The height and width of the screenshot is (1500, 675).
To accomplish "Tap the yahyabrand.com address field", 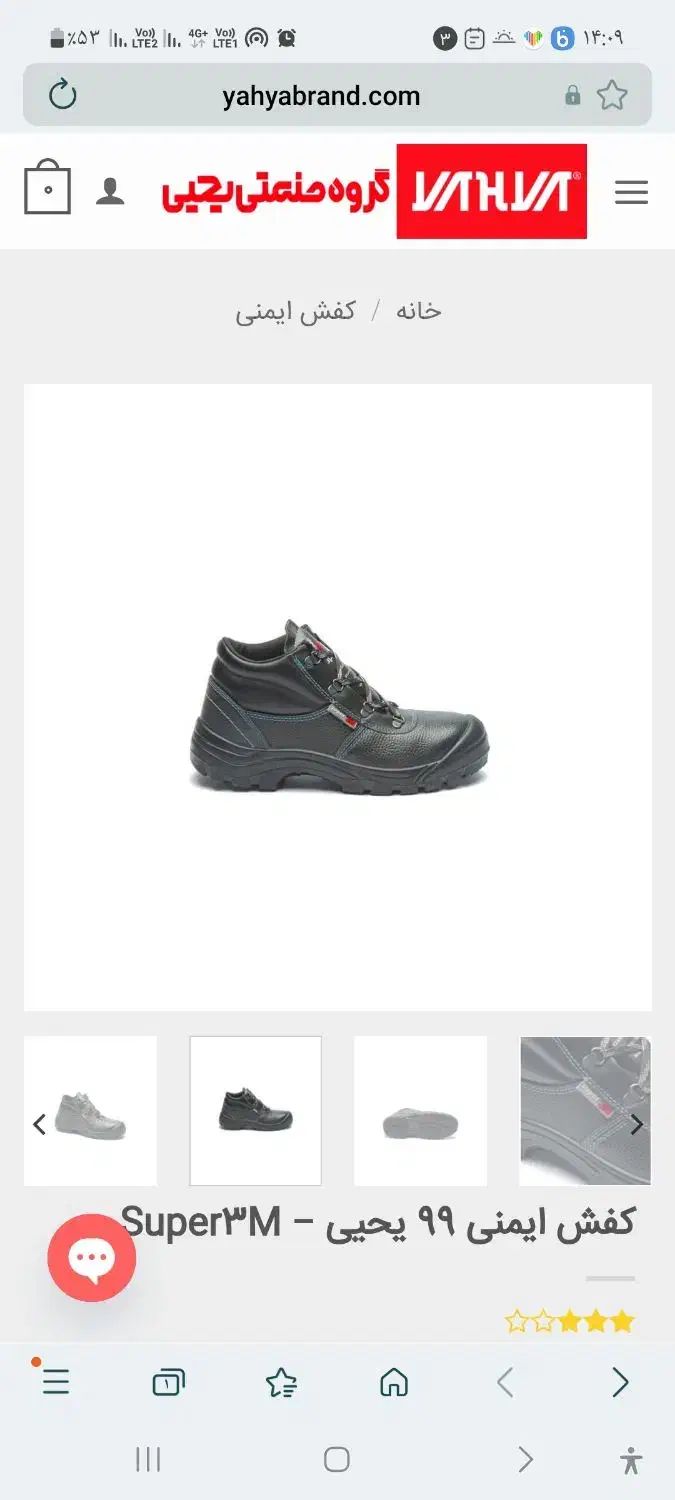I will [x=320, y=96].
